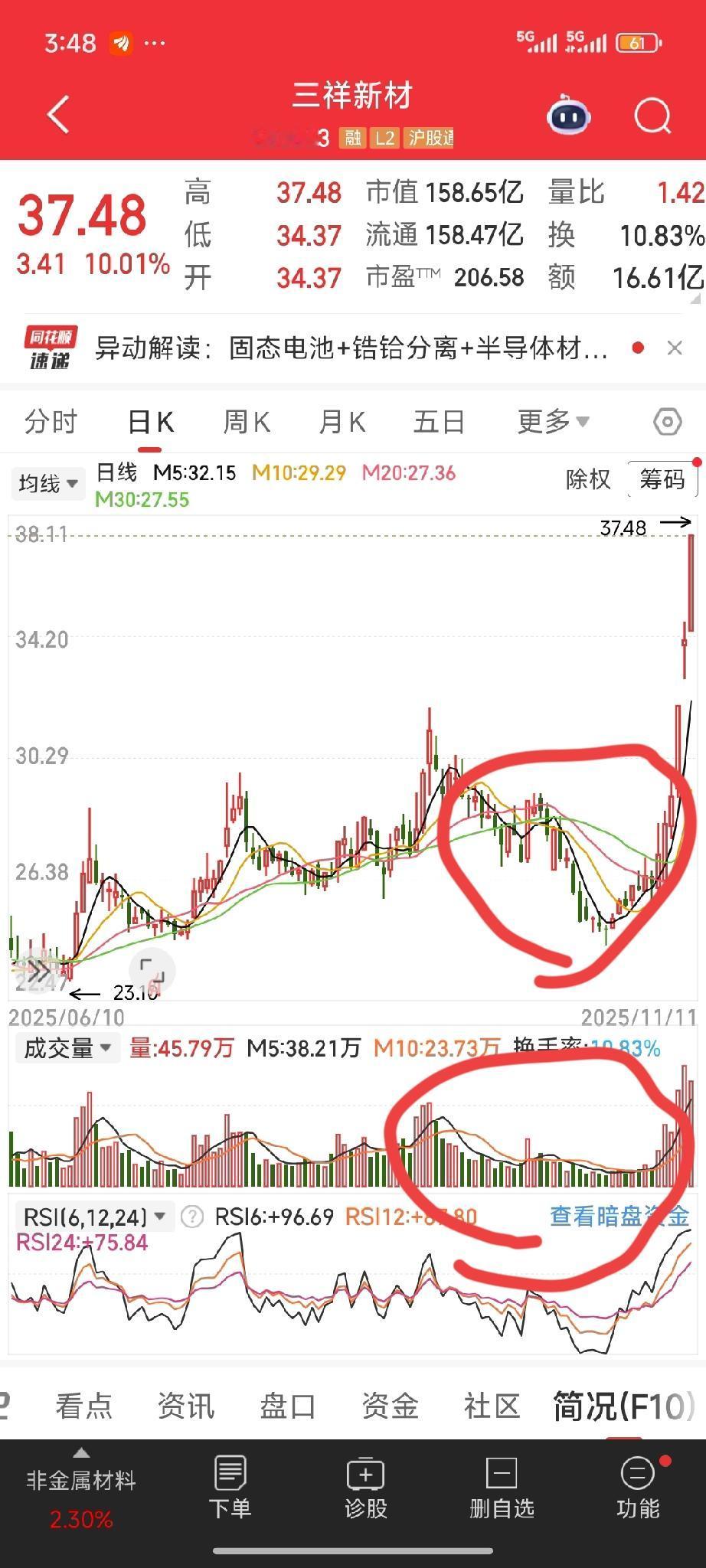Viewport: 706px width, 1568px height.
Task: Toggle 除权 price adjustment mode
Action: pyautogui.click(x=590, y=480)
